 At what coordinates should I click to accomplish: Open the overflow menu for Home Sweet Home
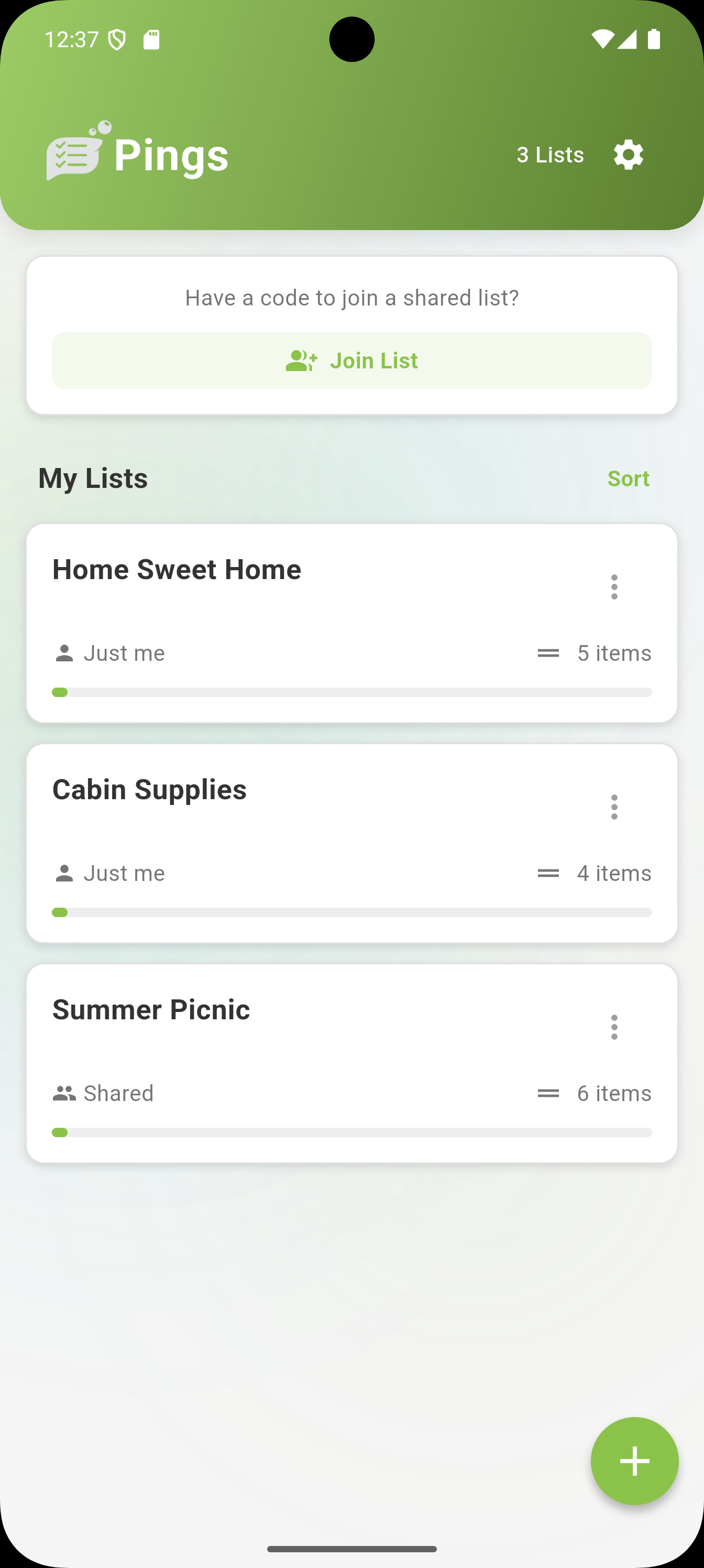tap(614, 586)
